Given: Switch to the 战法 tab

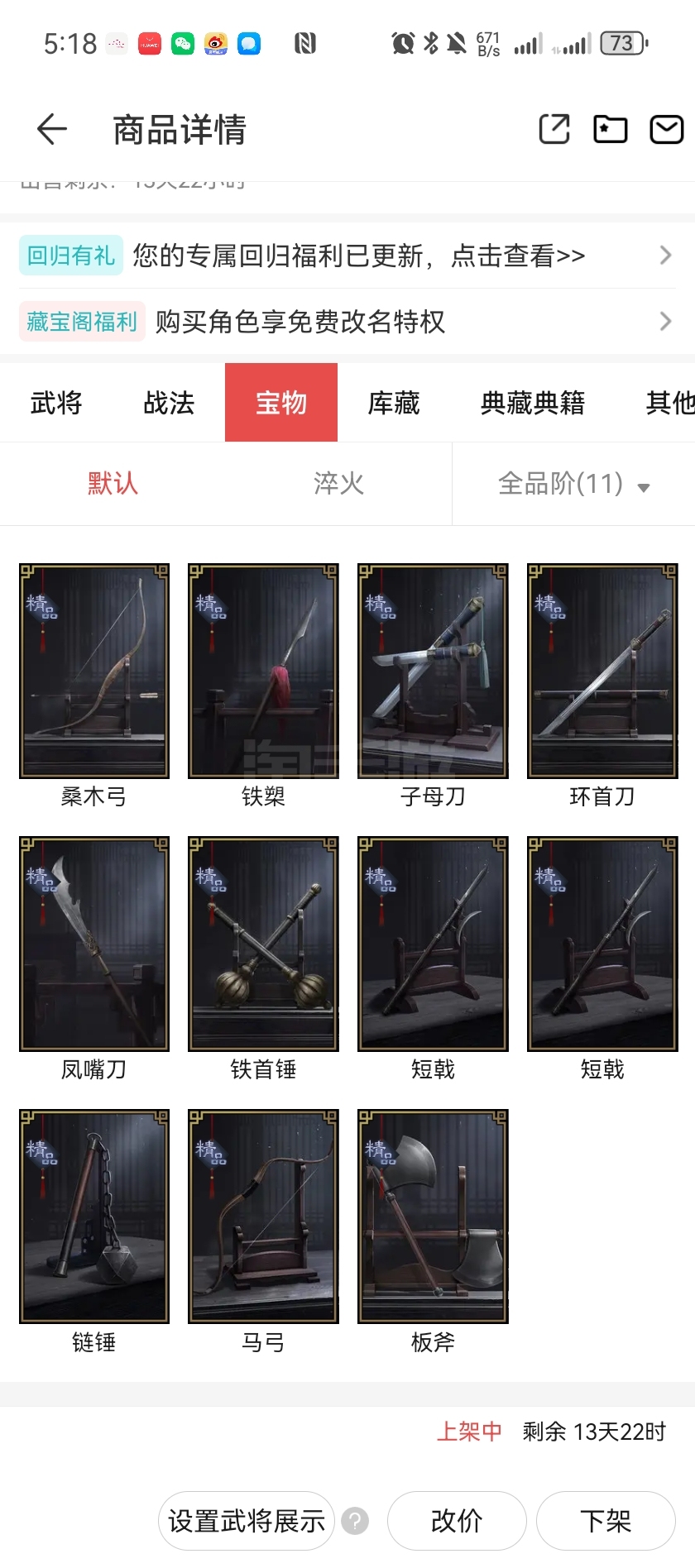Looking at the screenshot, I should tap(169, 403).
